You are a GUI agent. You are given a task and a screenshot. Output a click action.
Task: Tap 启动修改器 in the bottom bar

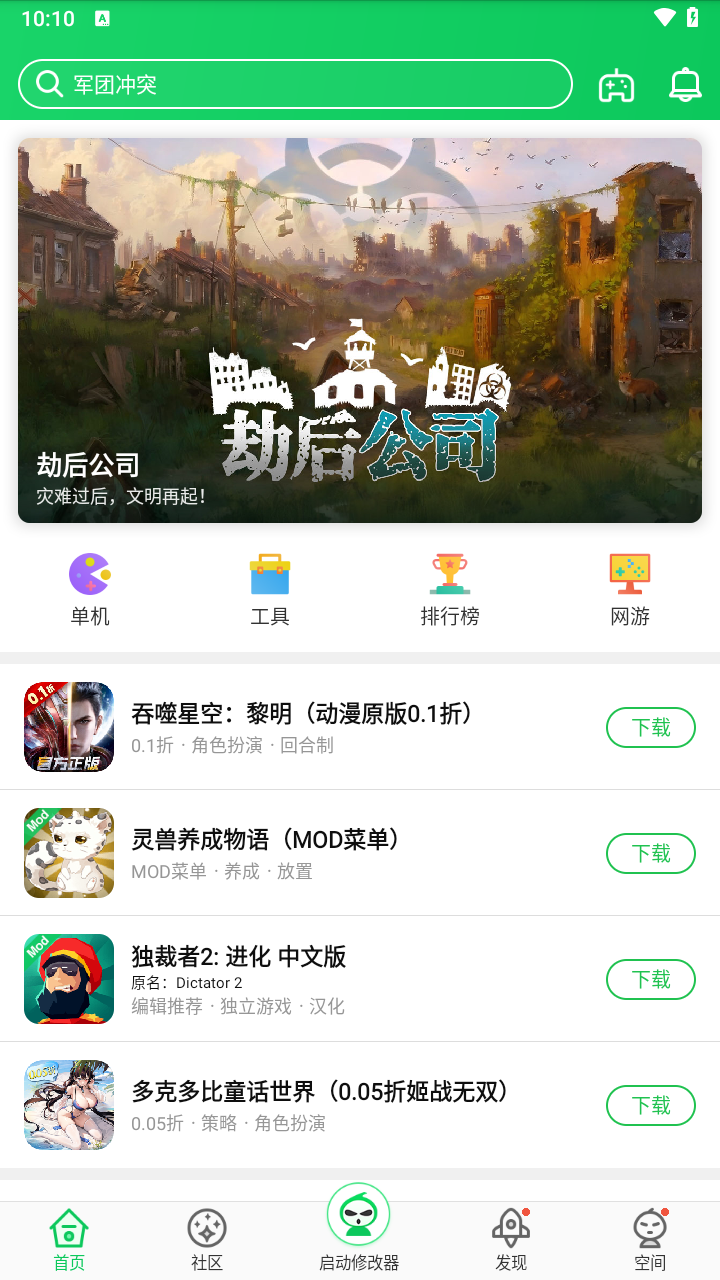(x=359, y=1228)
